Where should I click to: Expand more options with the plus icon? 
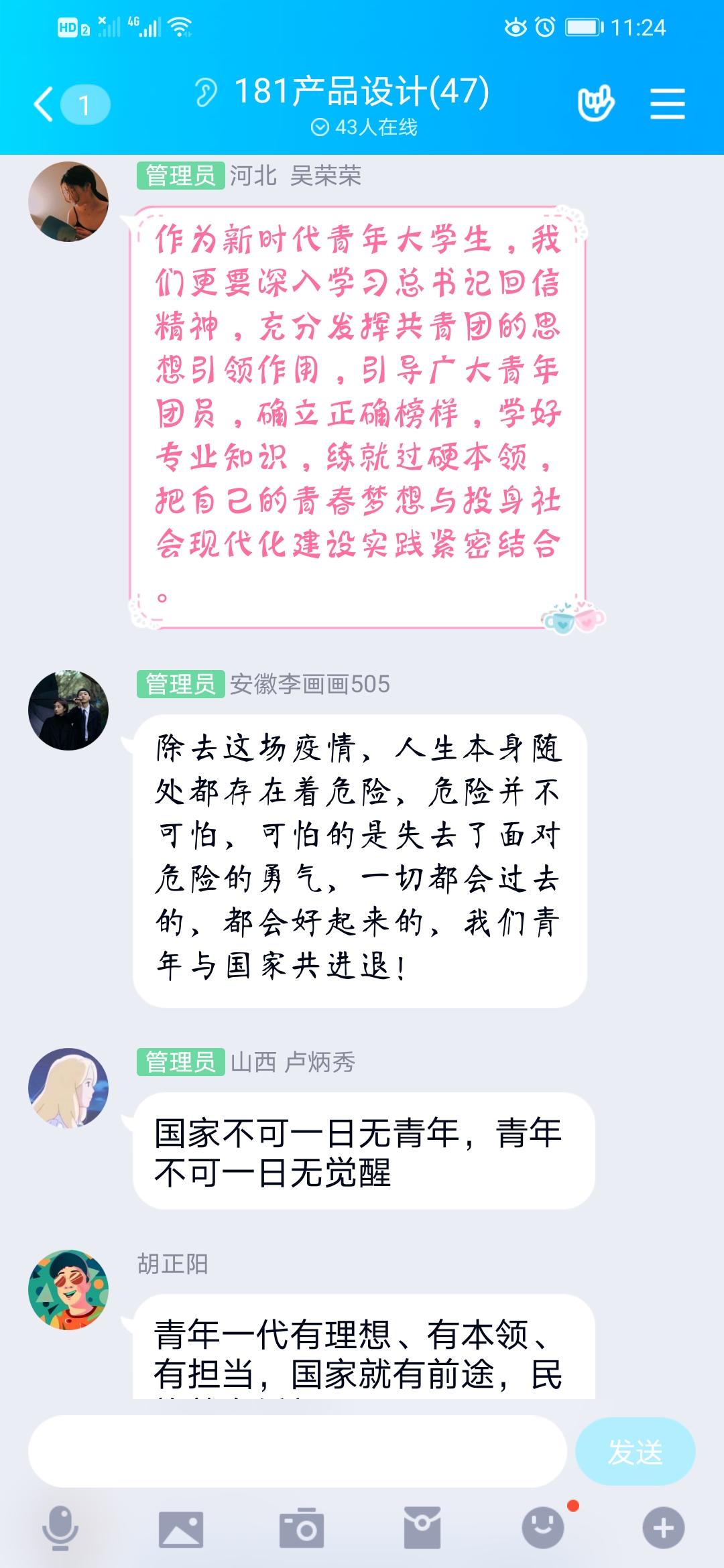pos(664,1528)
